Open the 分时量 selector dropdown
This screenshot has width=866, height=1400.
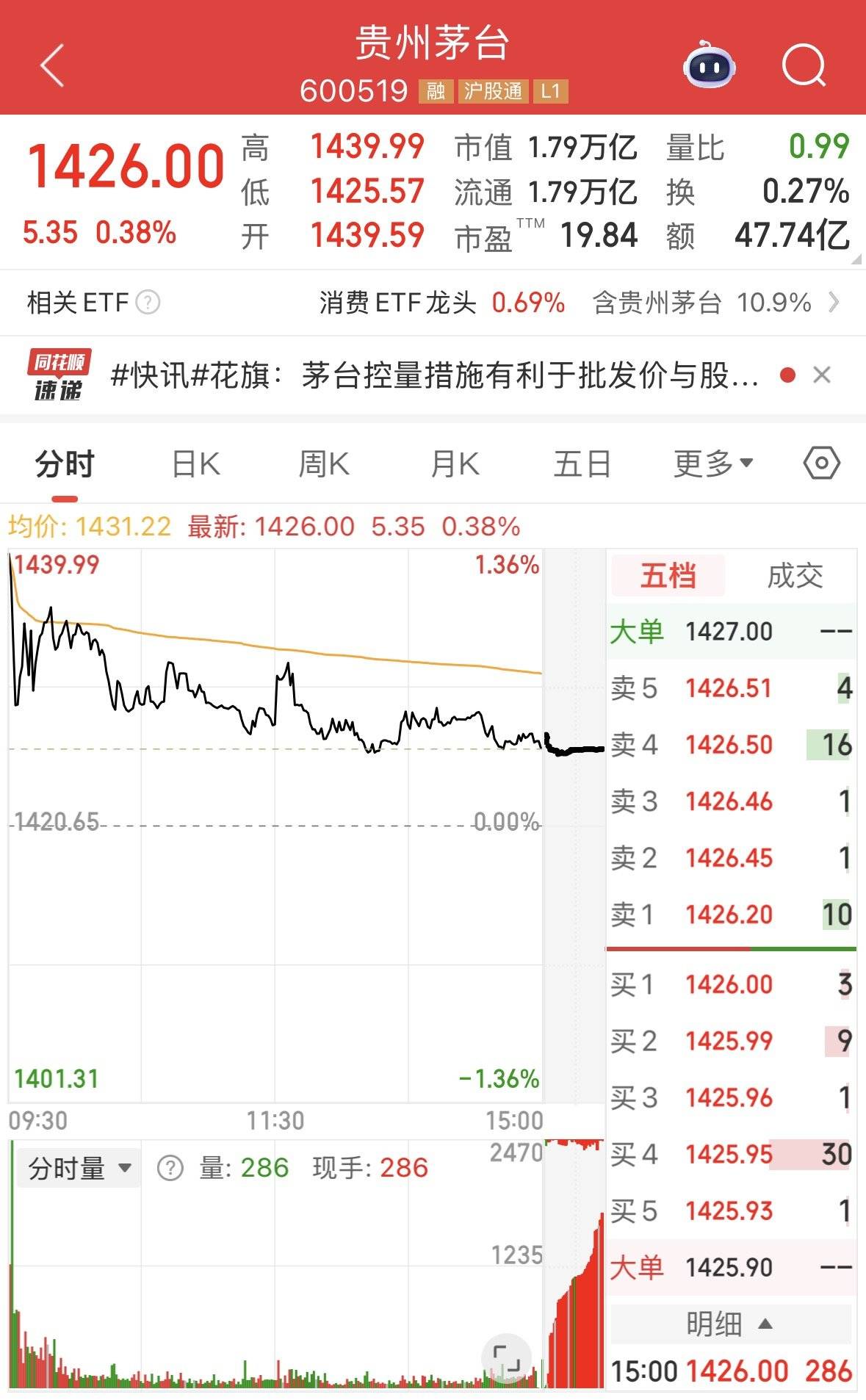78,1166
